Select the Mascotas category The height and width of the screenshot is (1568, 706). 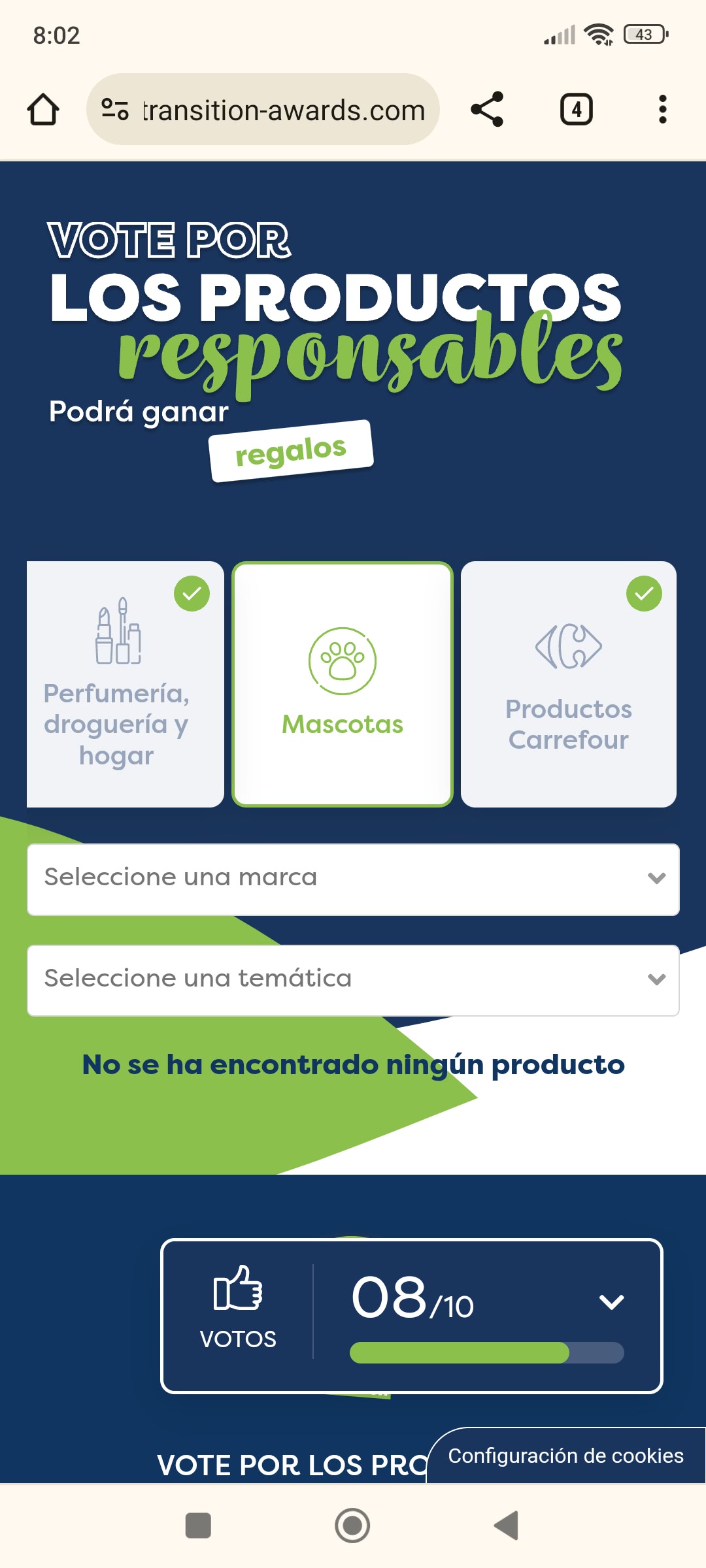point(343,684)
